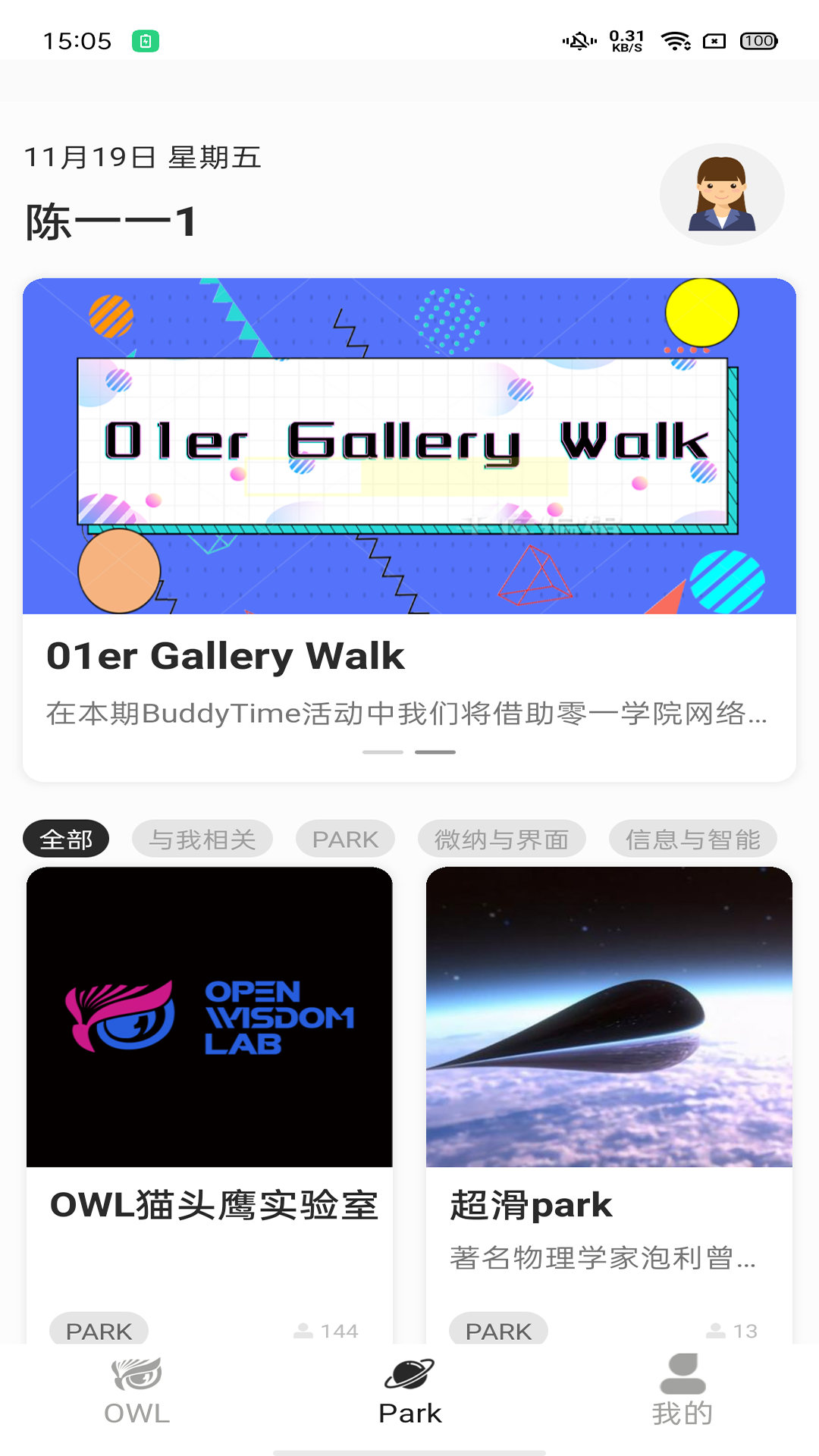The image size is (819, 1456).
Task: Select the PARK filter chip
Action: (x=345, y=839)
